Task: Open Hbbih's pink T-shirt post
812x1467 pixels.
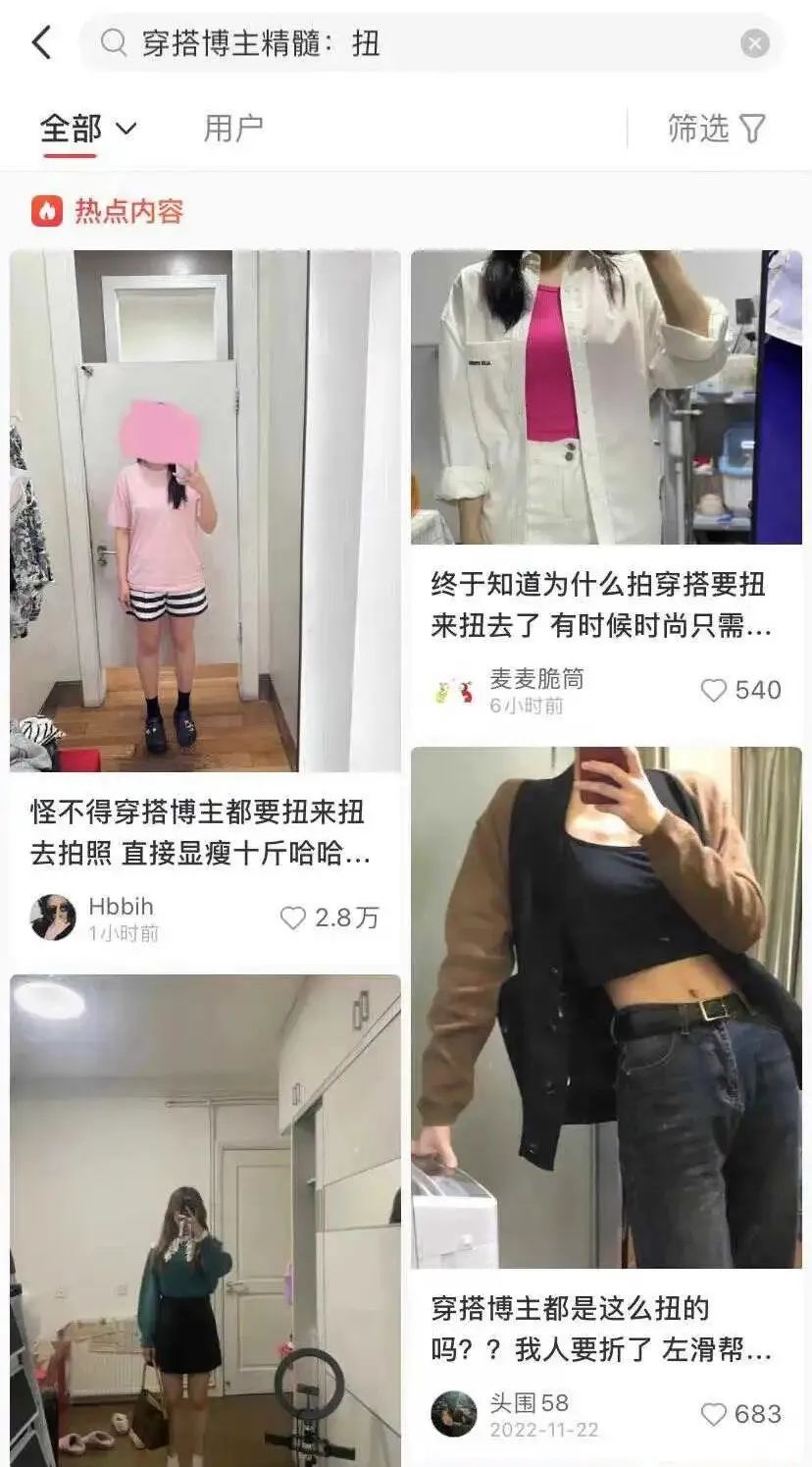Action: [x=205, y=510]
